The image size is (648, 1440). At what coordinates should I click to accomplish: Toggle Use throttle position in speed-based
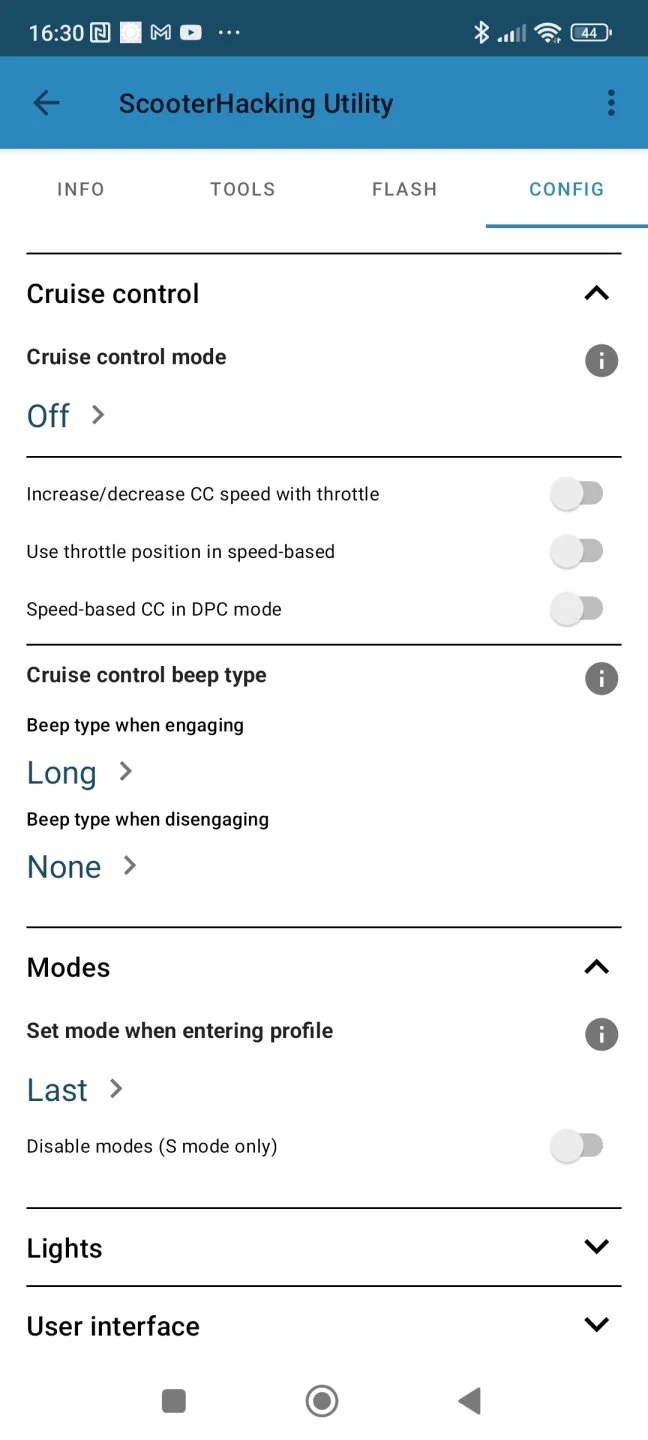(x=577, y=551)
